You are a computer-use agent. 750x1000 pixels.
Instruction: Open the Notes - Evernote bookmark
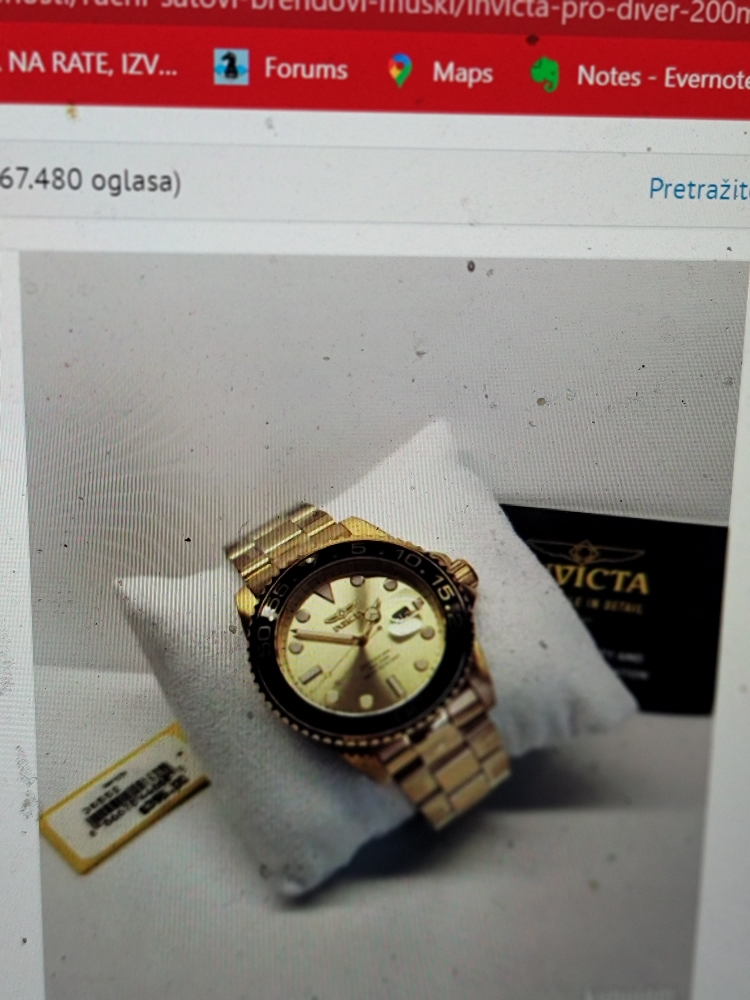coord(640,76)
